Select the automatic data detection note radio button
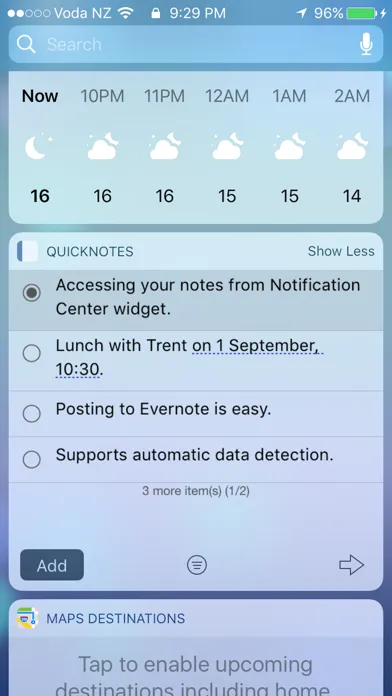Image resolution: width=392 pixels, height=696 pixels. 32,459
